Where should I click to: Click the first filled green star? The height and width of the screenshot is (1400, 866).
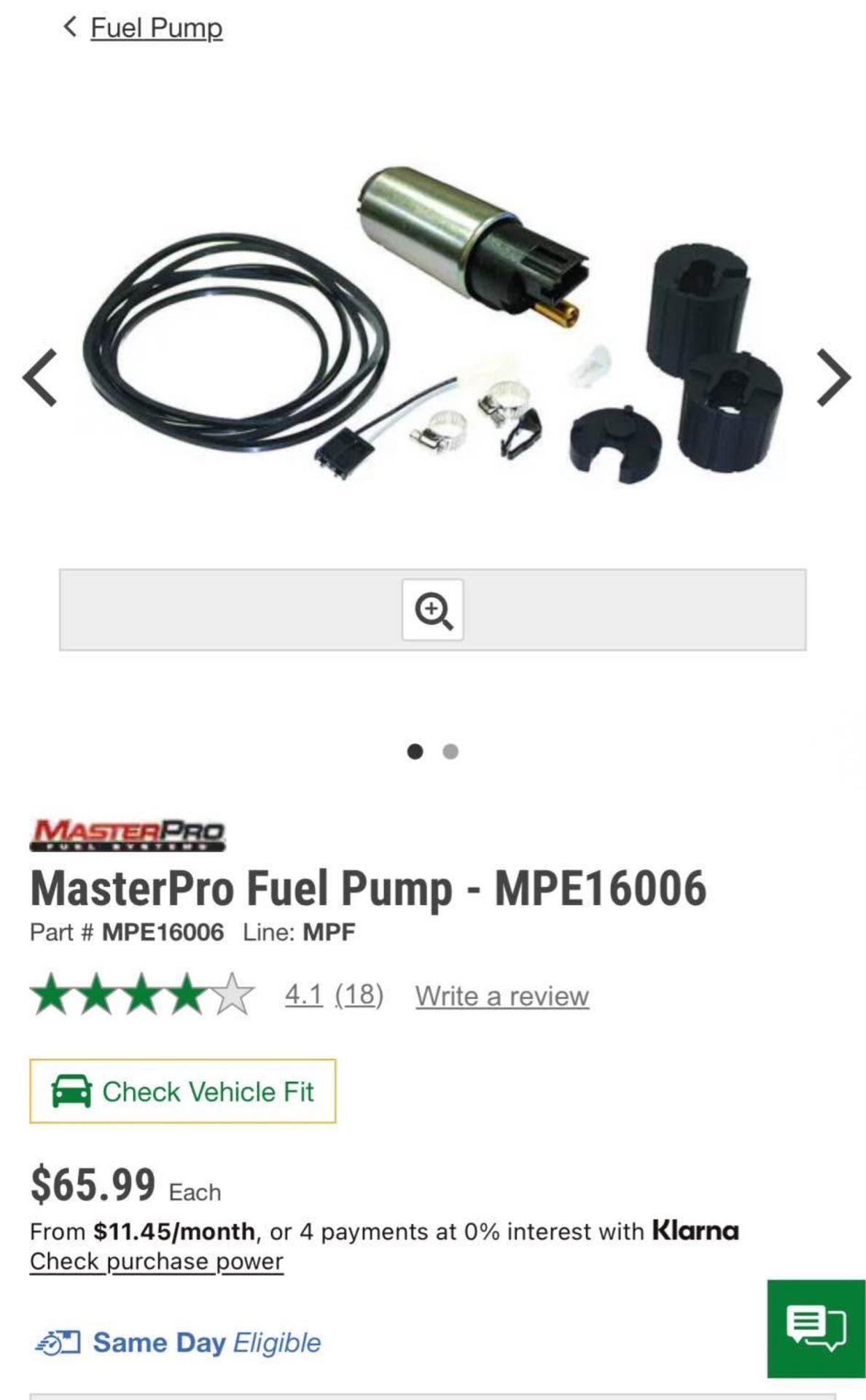[x=51, y=995]
